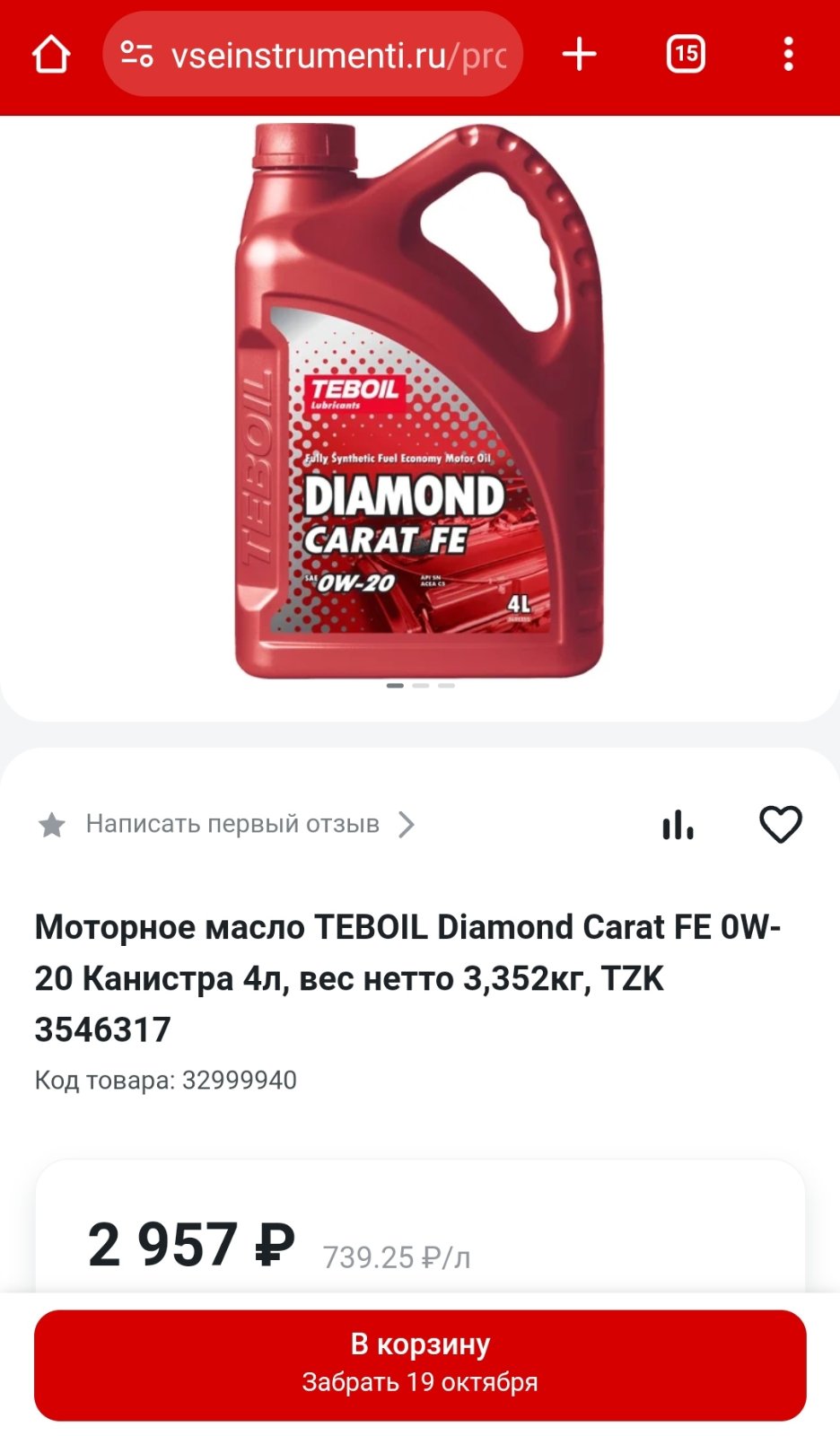
Task: Open the TEBOIL canister product image
Action: point(419,400)
